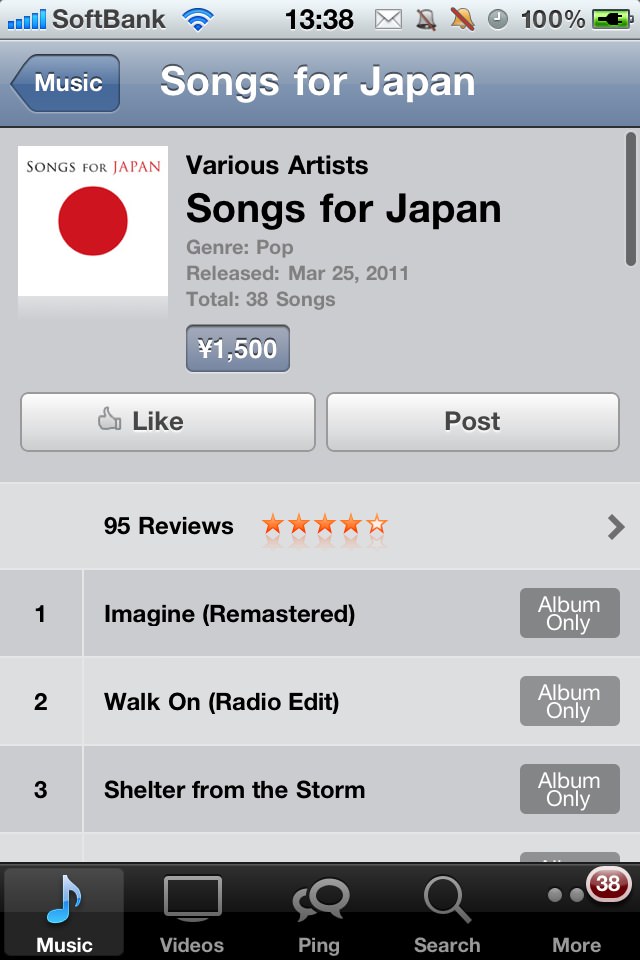Select track Imagine (Remastered)

click(x=229, y=614)
